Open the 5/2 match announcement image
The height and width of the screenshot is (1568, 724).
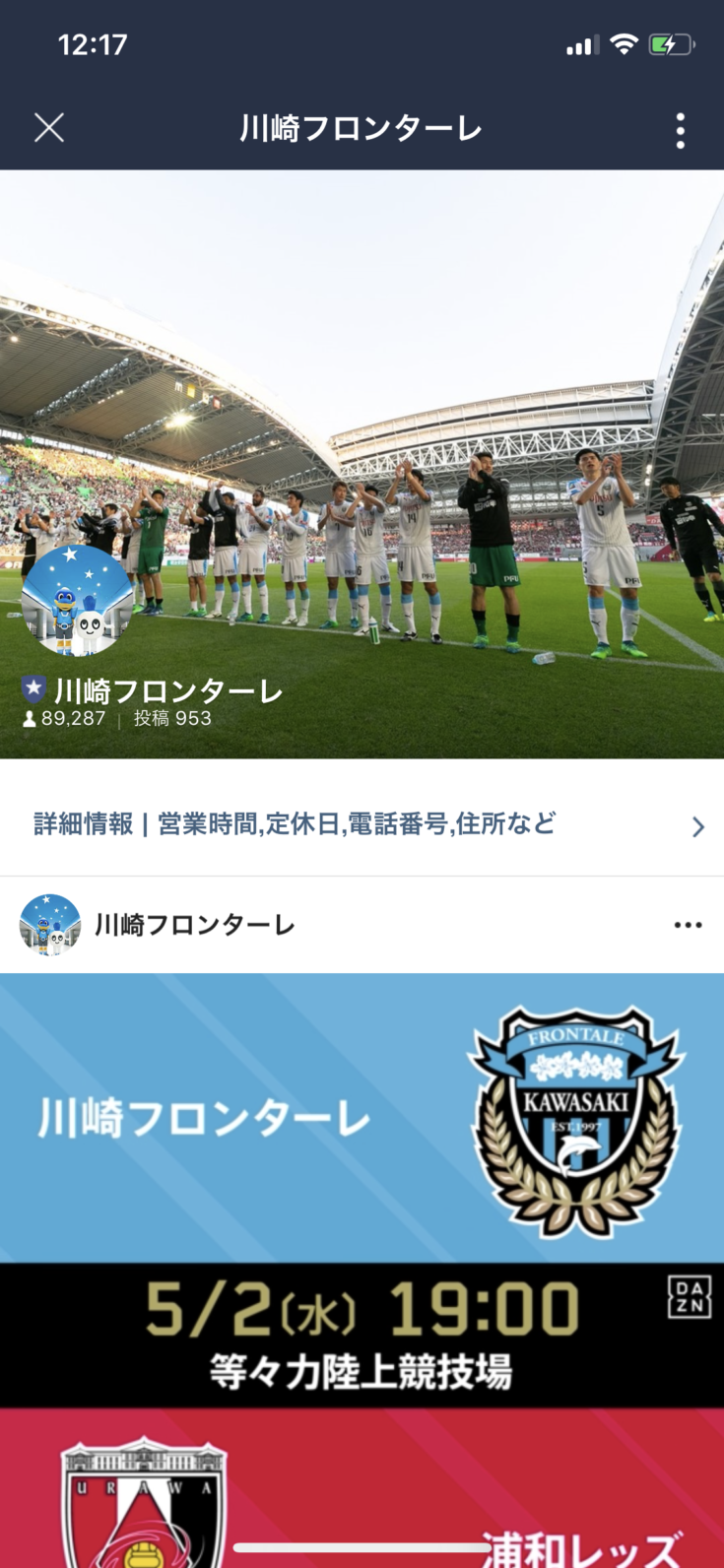[362, 1269]
